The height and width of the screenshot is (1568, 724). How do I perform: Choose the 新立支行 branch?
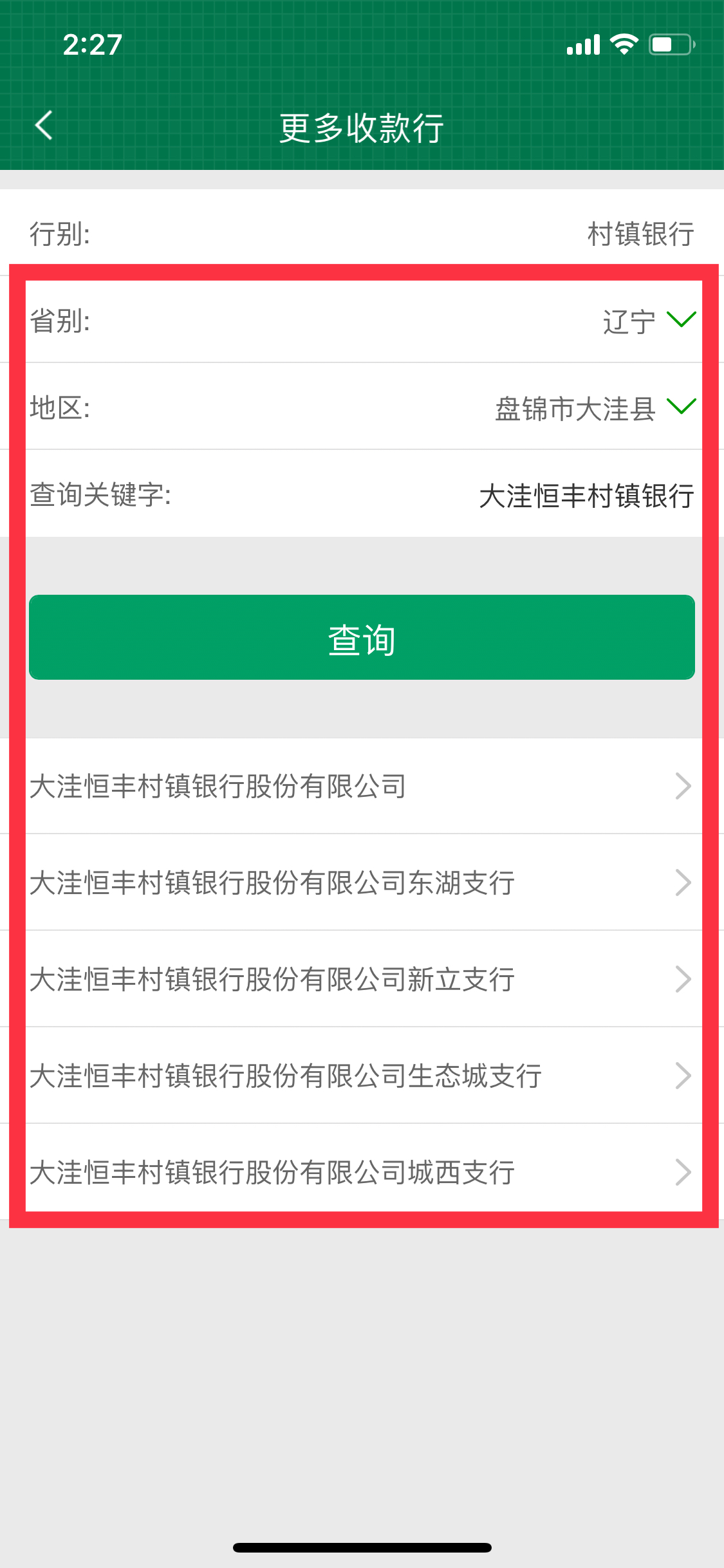[x=362, y=979]
